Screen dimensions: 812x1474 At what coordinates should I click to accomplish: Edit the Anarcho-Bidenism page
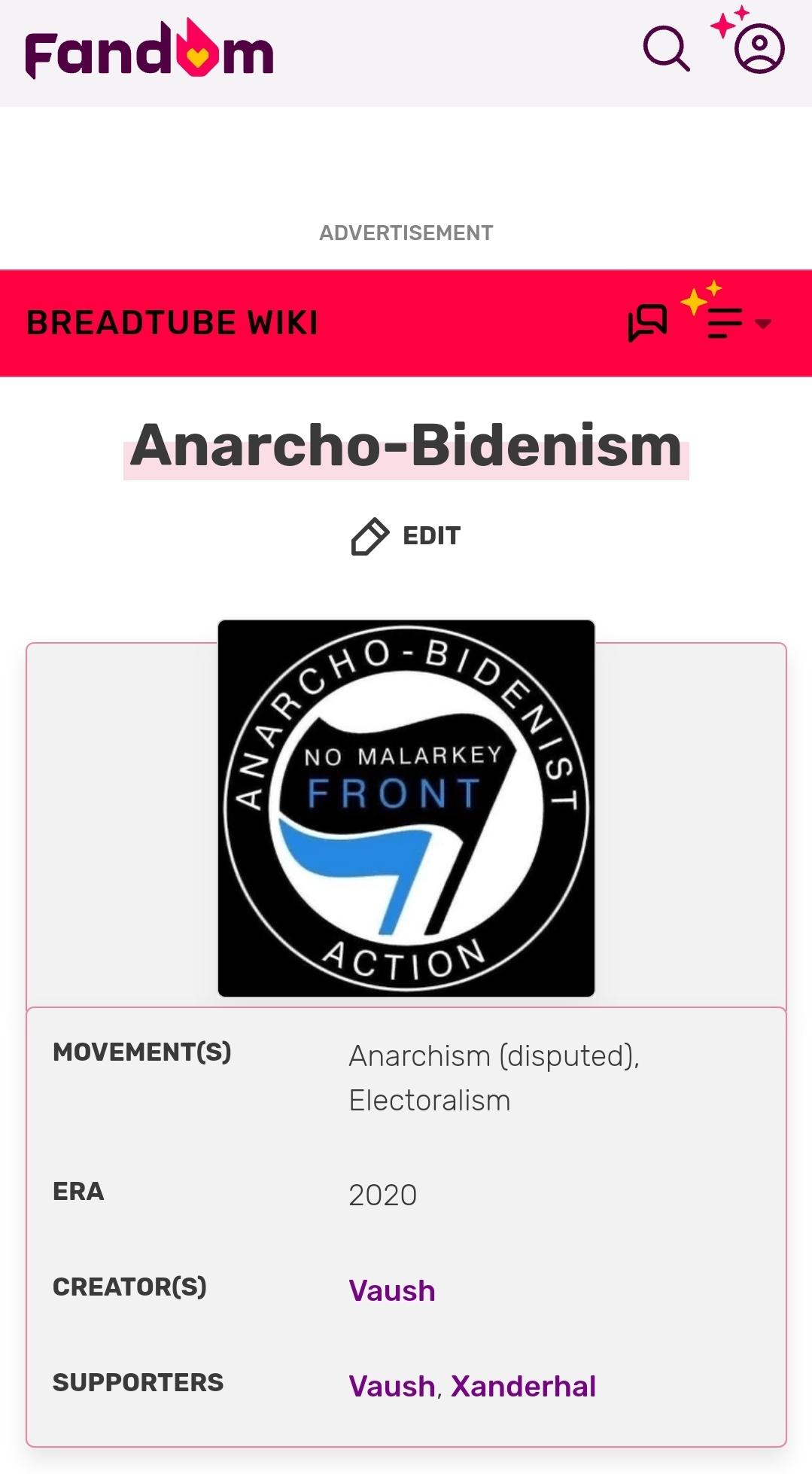point(406,536)
